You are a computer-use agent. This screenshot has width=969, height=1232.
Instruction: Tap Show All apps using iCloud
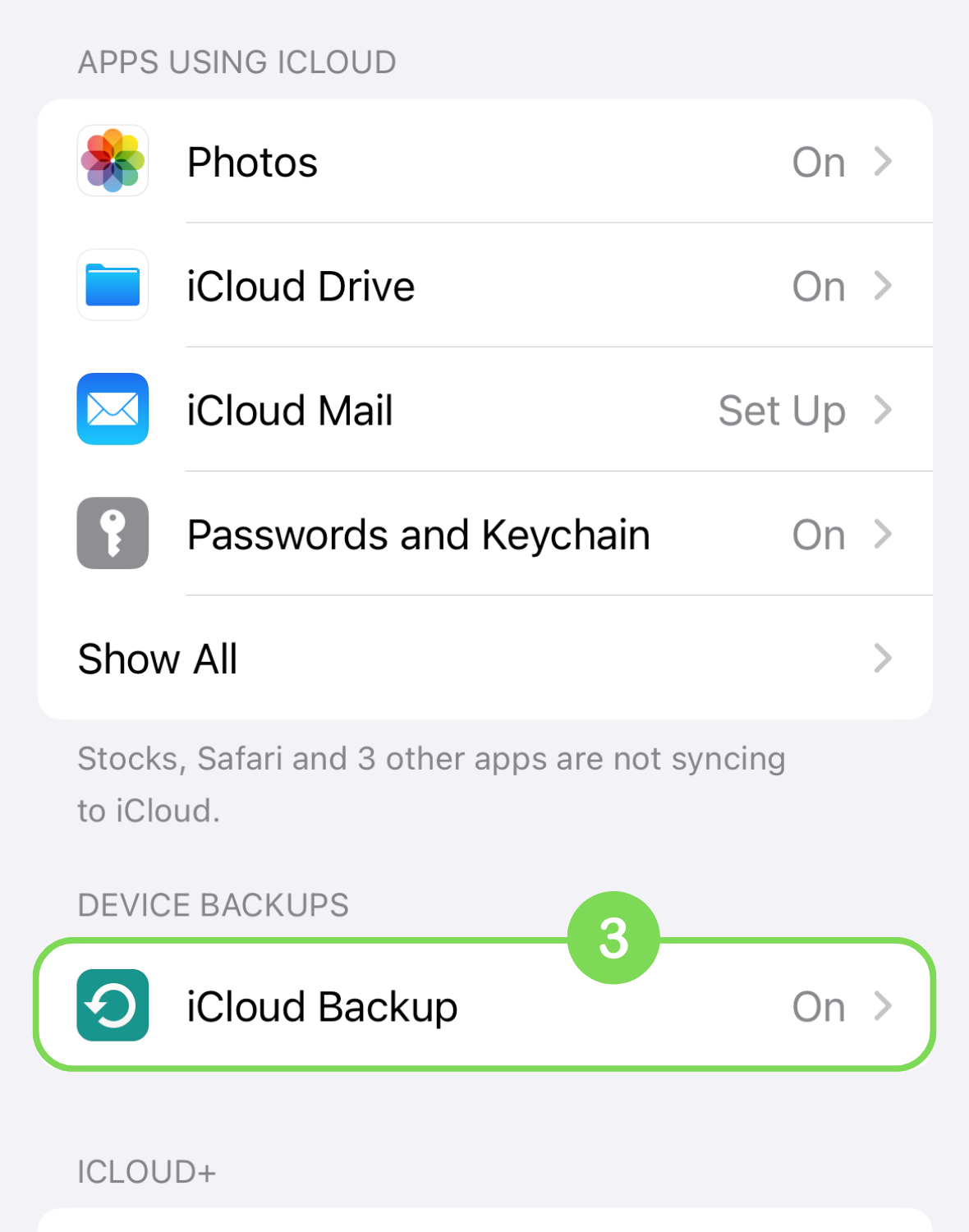click(484, 659)
